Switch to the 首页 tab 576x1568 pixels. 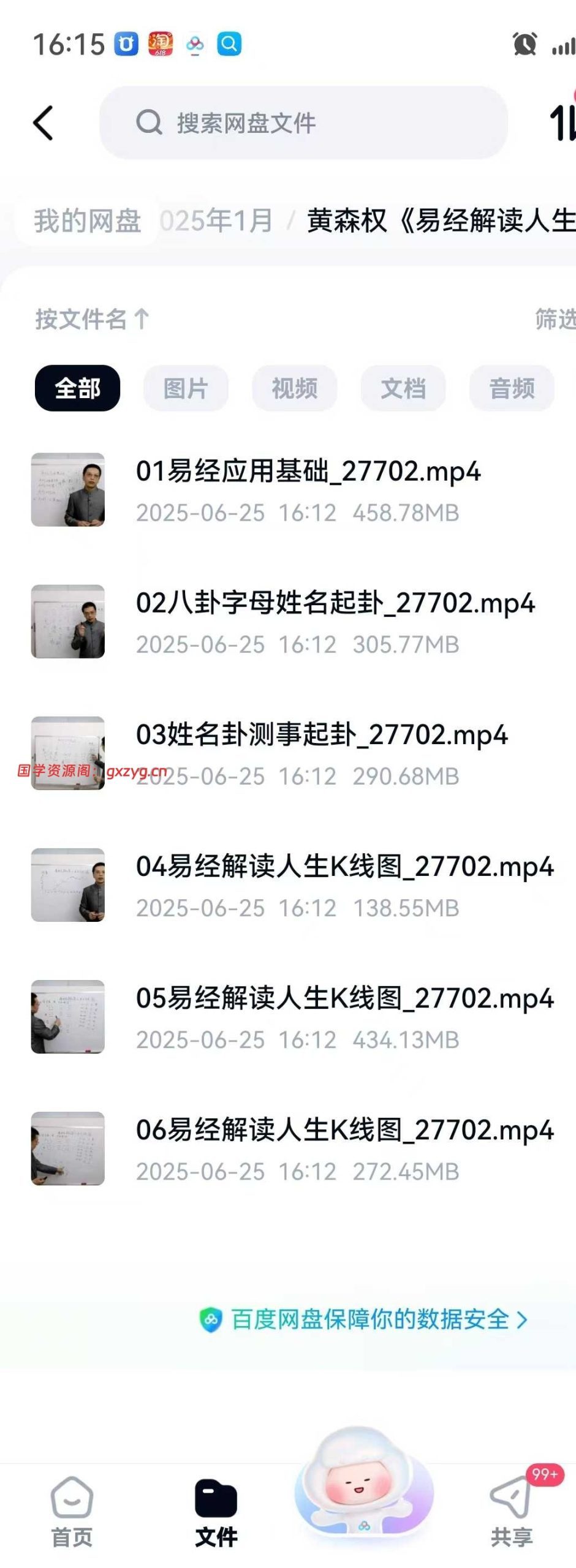(72, 1510)
